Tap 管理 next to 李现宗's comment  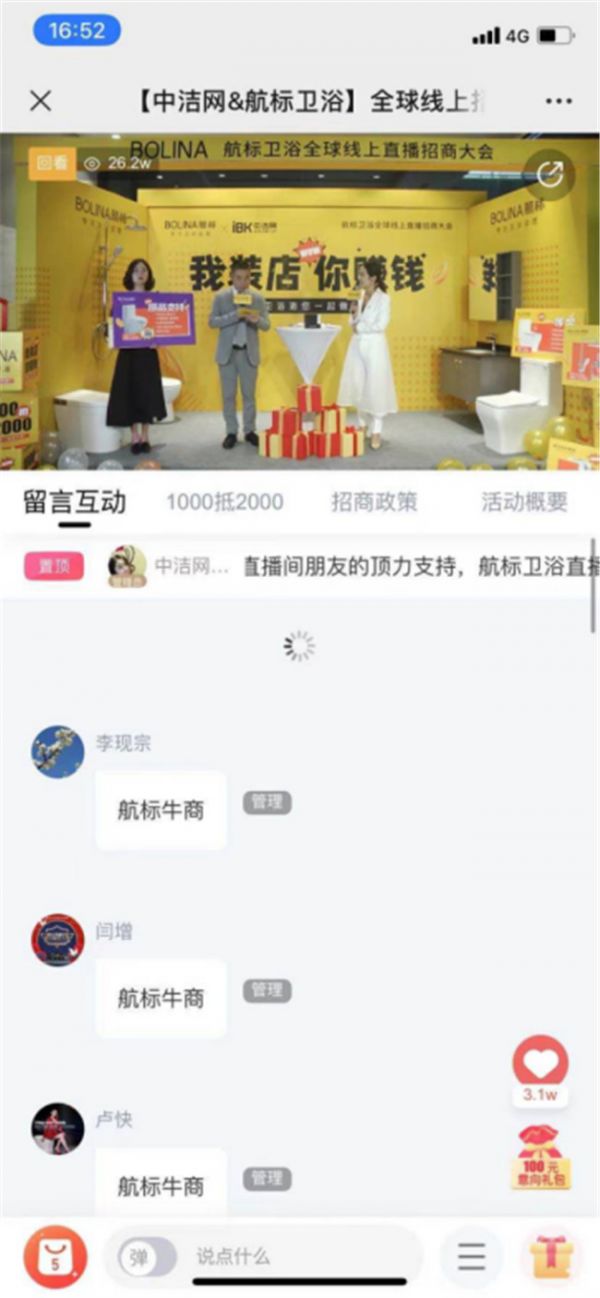[267, 802]
